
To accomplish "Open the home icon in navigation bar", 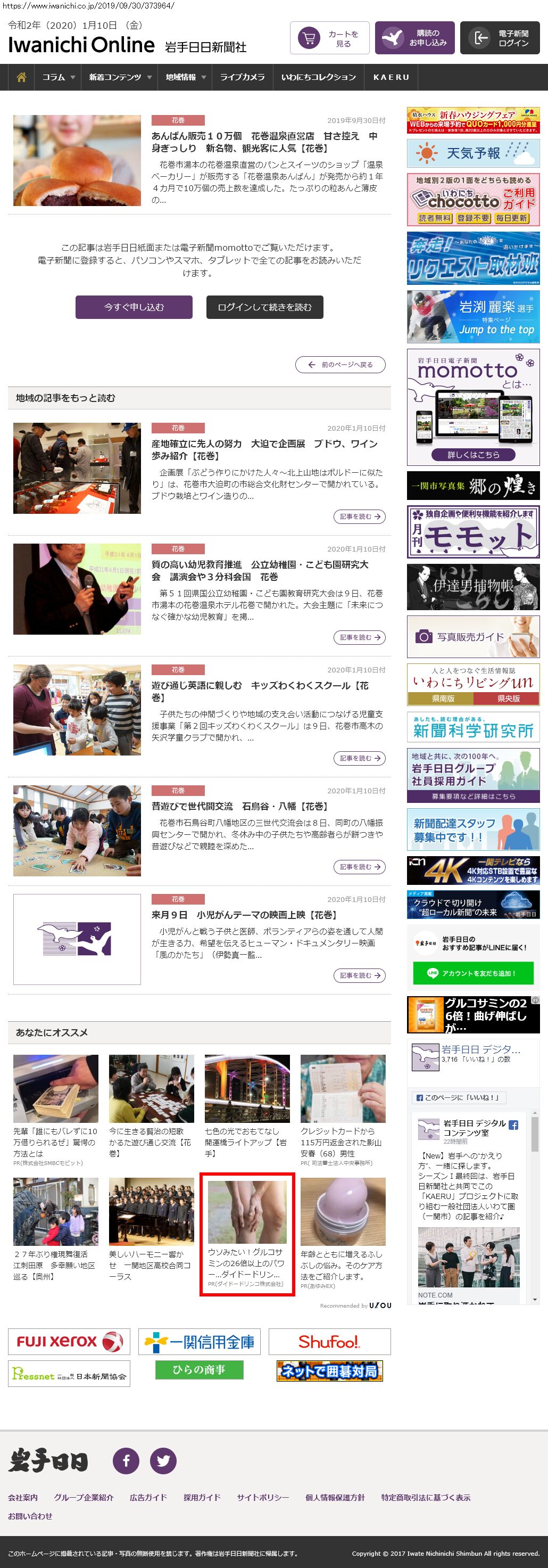I will click(x=21, y=77).
